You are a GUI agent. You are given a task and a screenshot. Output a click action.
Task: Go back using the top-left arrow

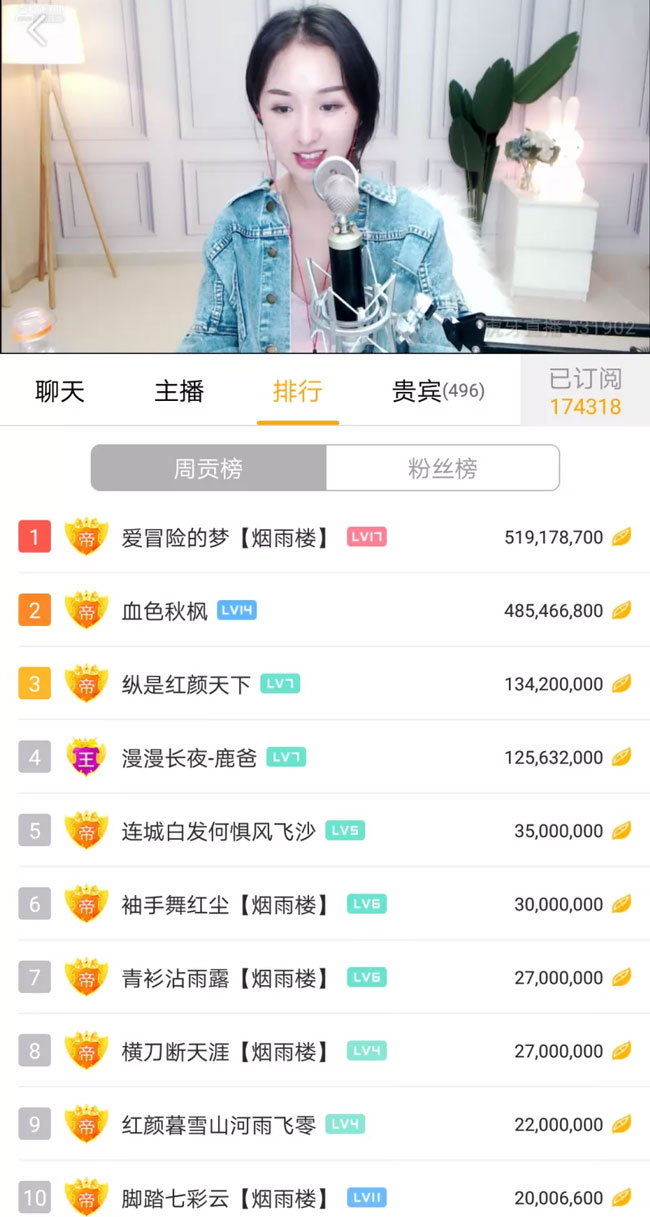36,31
